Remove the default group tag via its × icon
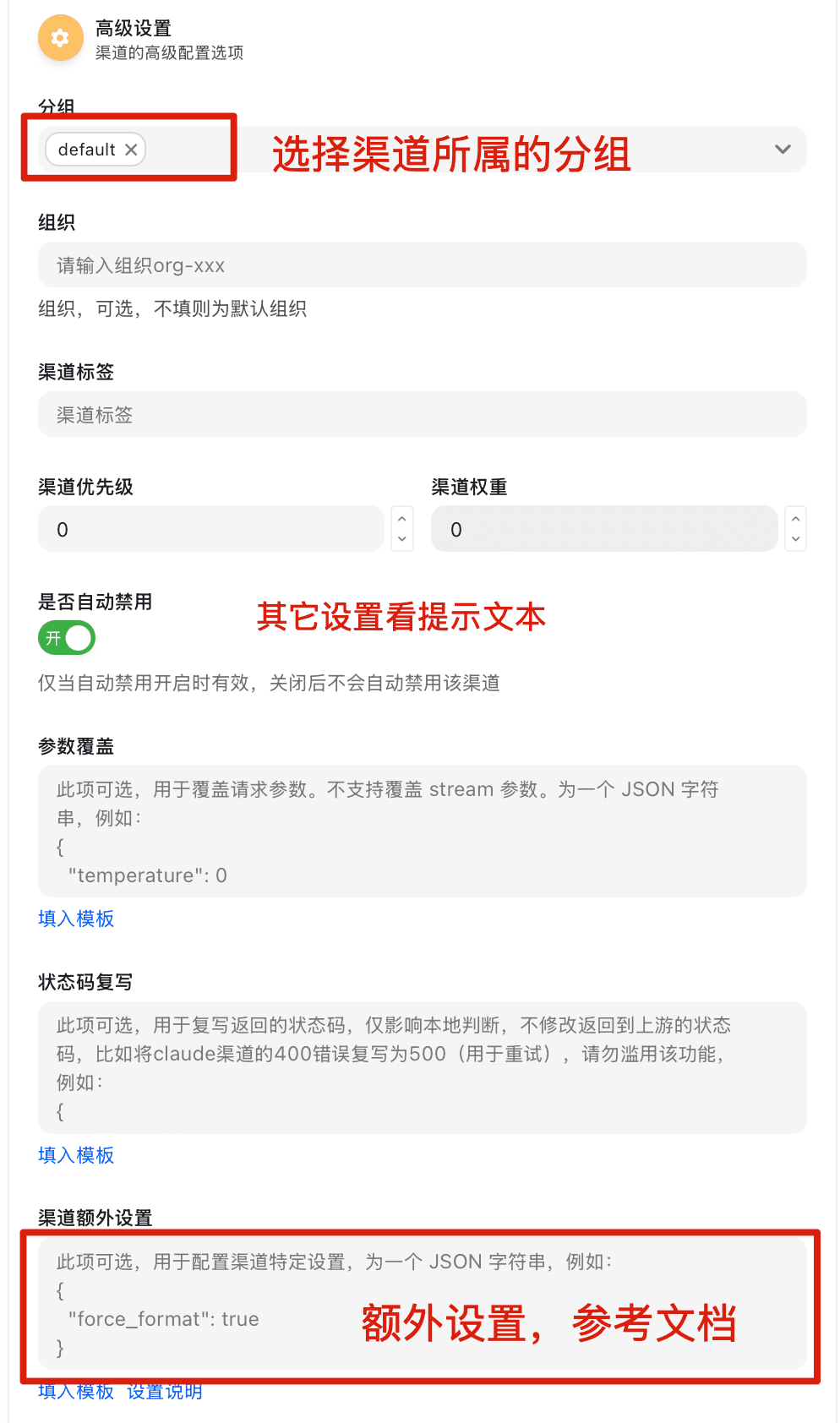This screenshot has height=1423, width=840. (x=132, y=150)
